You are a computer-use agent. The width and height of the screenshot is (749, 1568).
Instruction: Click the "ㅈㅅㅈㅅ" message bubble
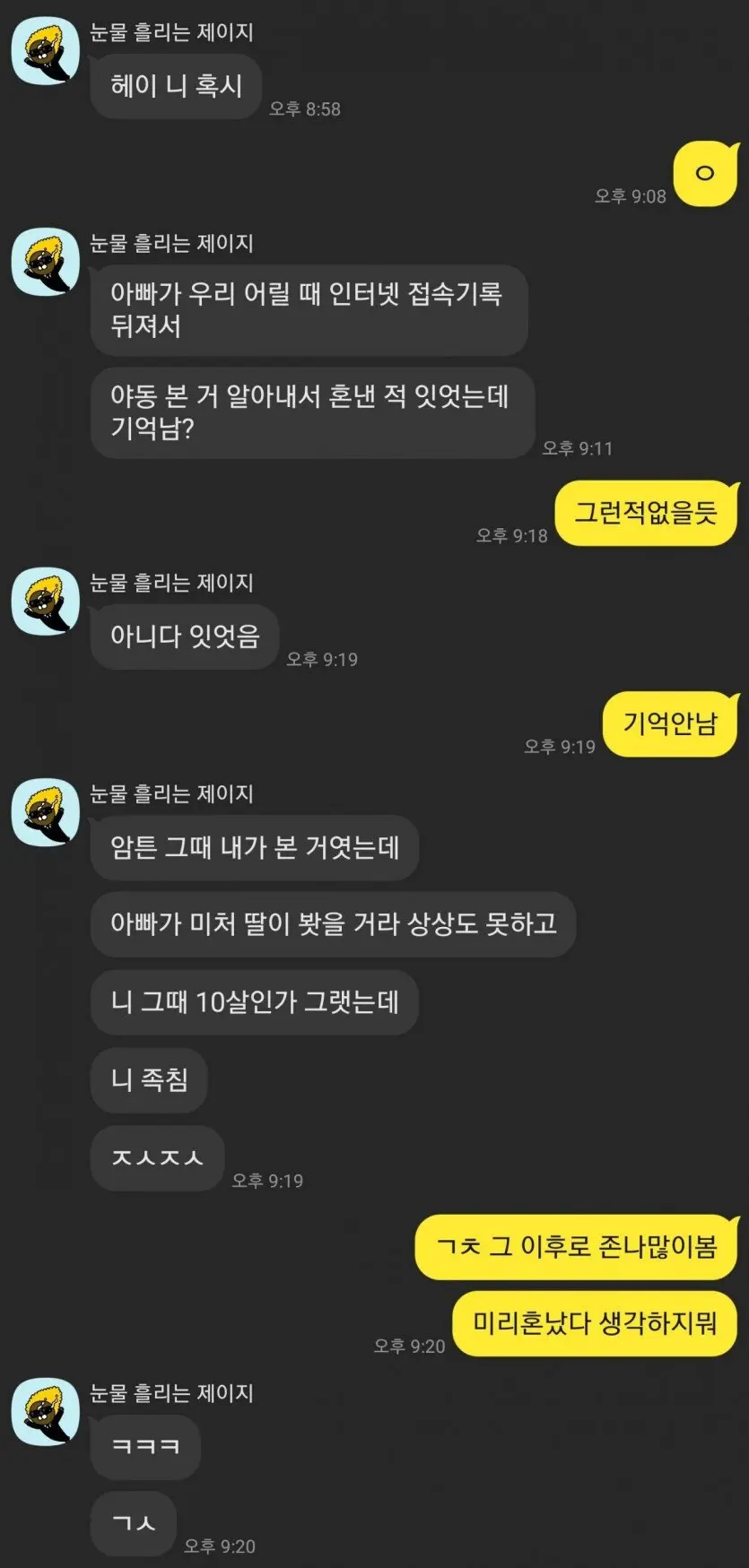pos(157,1157)
